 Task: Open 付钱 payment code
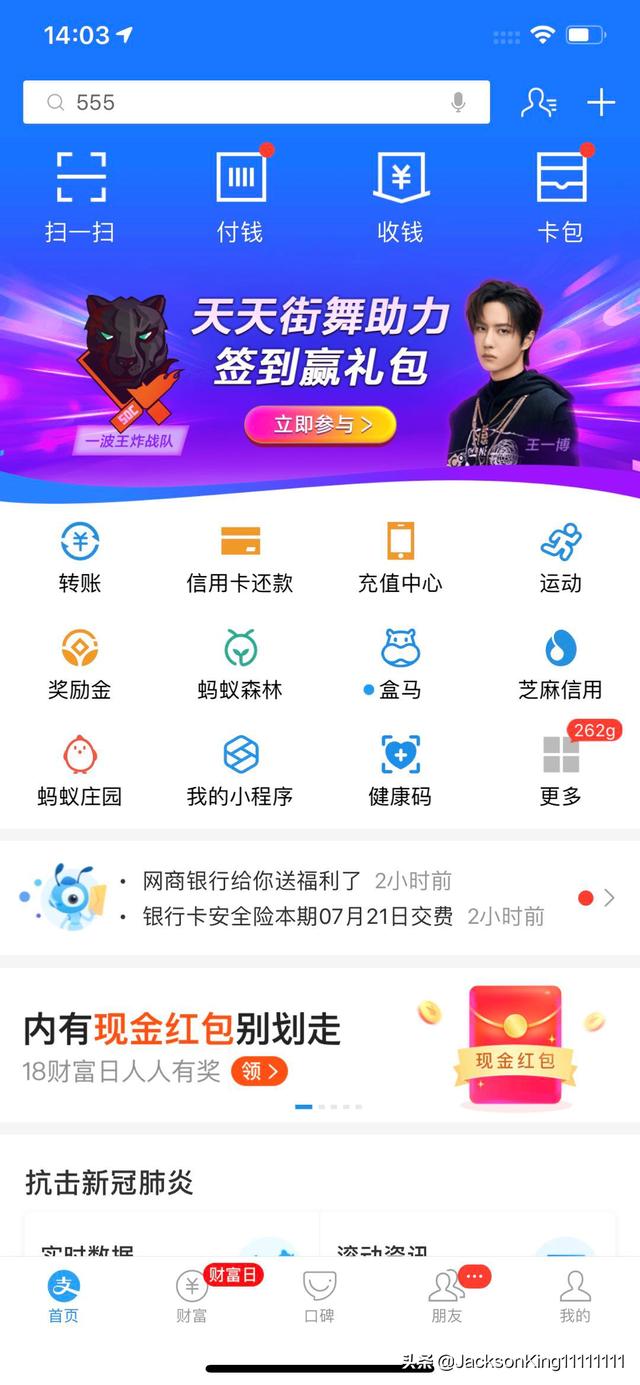click(x=240, y=197)
